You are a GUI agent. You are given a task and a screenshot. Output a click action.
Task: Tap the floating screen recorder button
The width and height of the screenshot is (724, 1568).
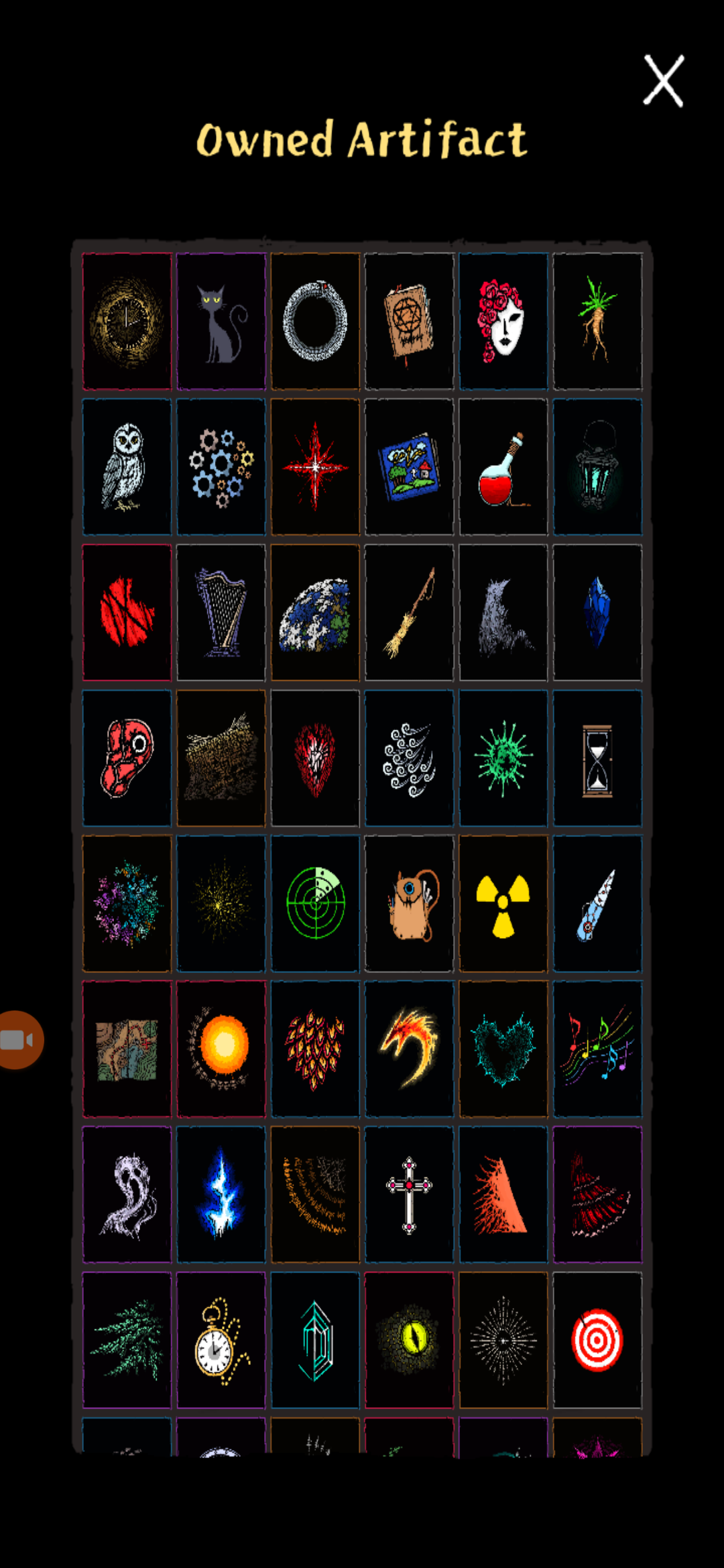[x=19, y=1039]
